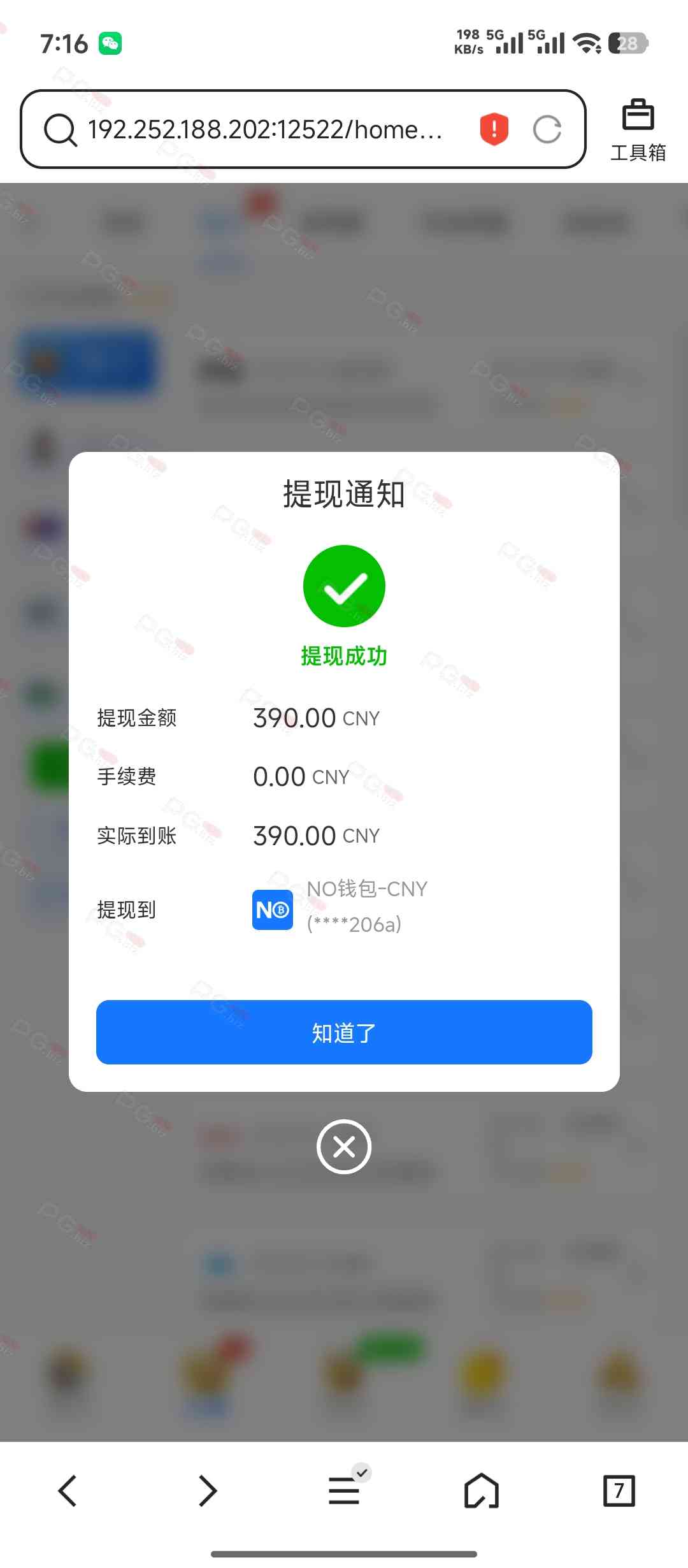Viewport: 688px width, 1568px height.
Task: Open the browser address bar
Action: click(264, 129)
